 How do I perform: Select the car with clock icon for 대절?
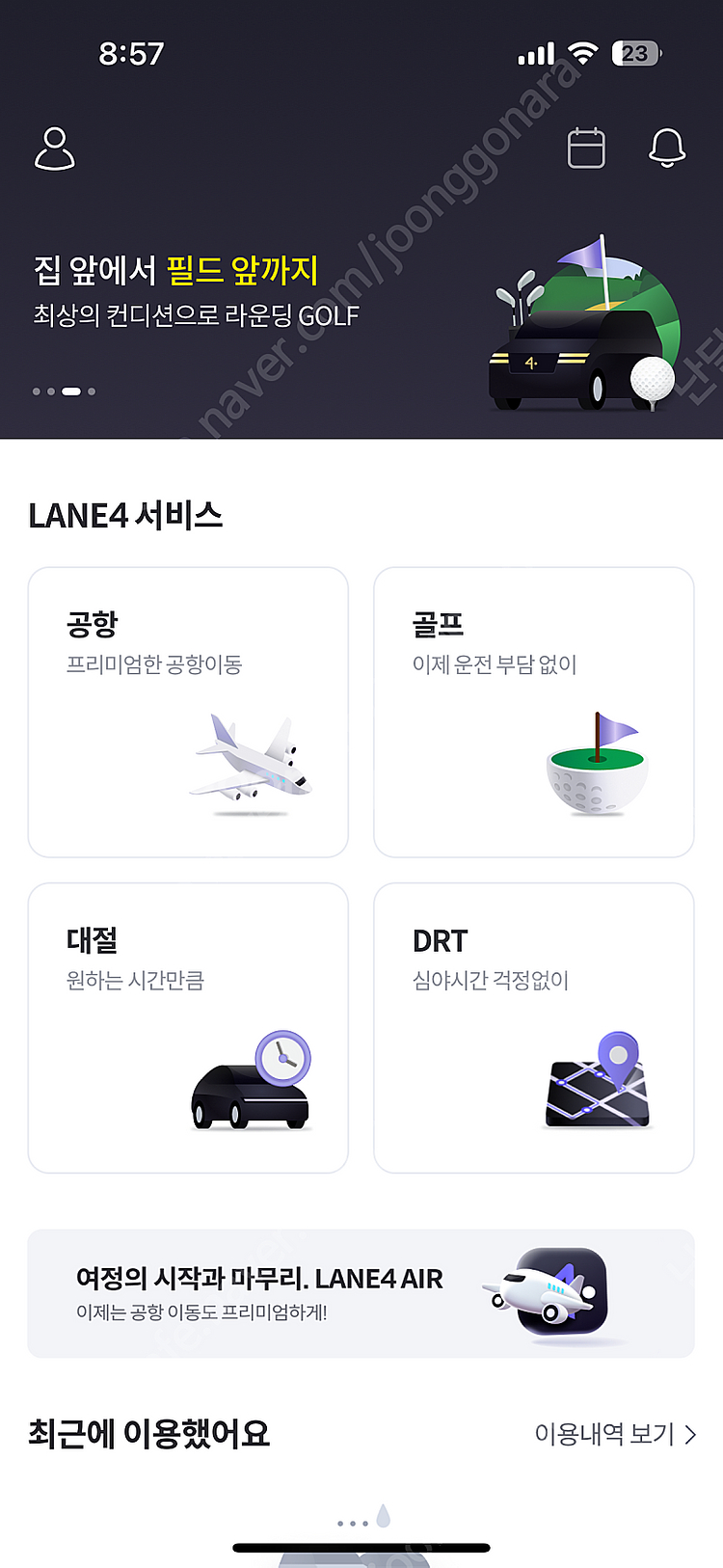pyautogui.click(x=251, y=1080)
